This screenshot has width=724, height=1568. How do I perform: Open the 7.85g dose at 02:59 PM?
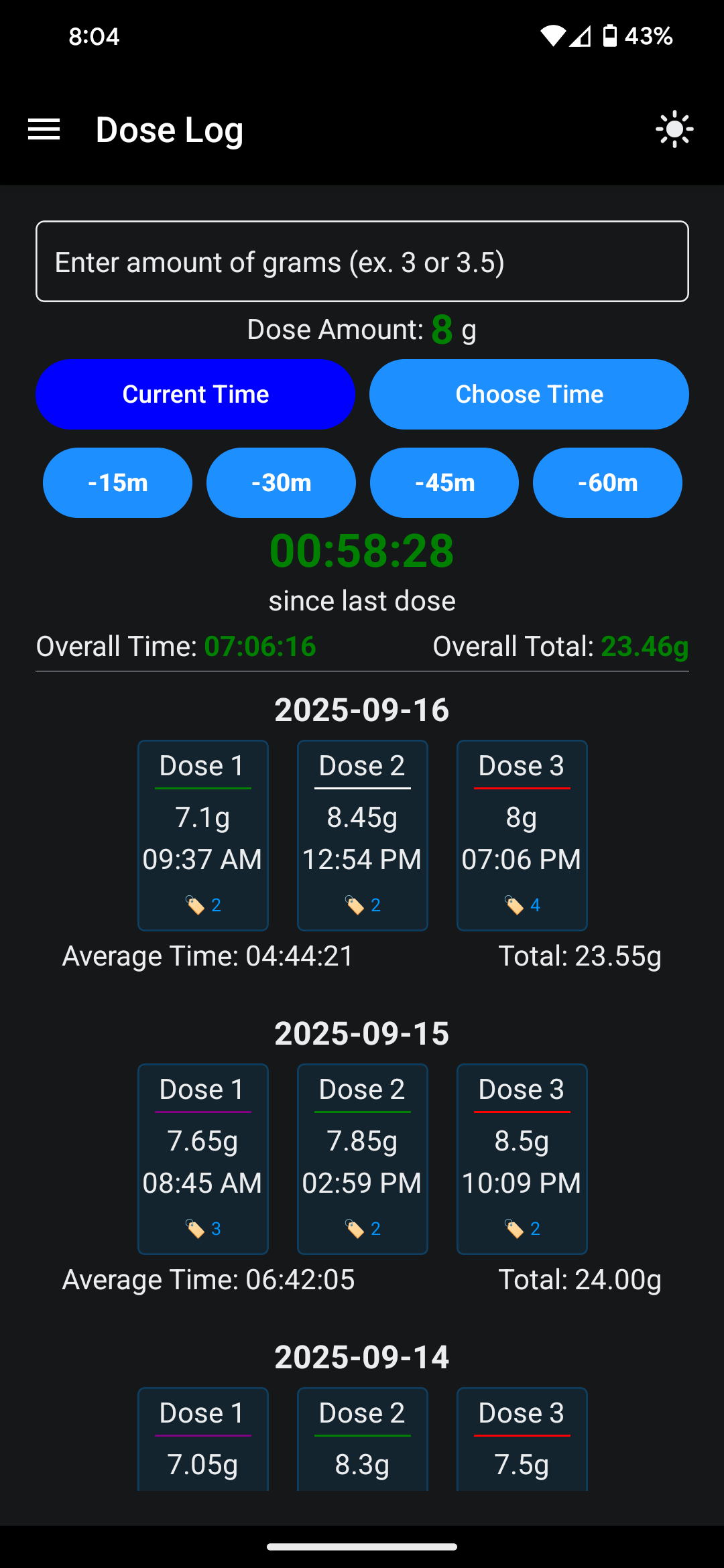pos(363,1159)
